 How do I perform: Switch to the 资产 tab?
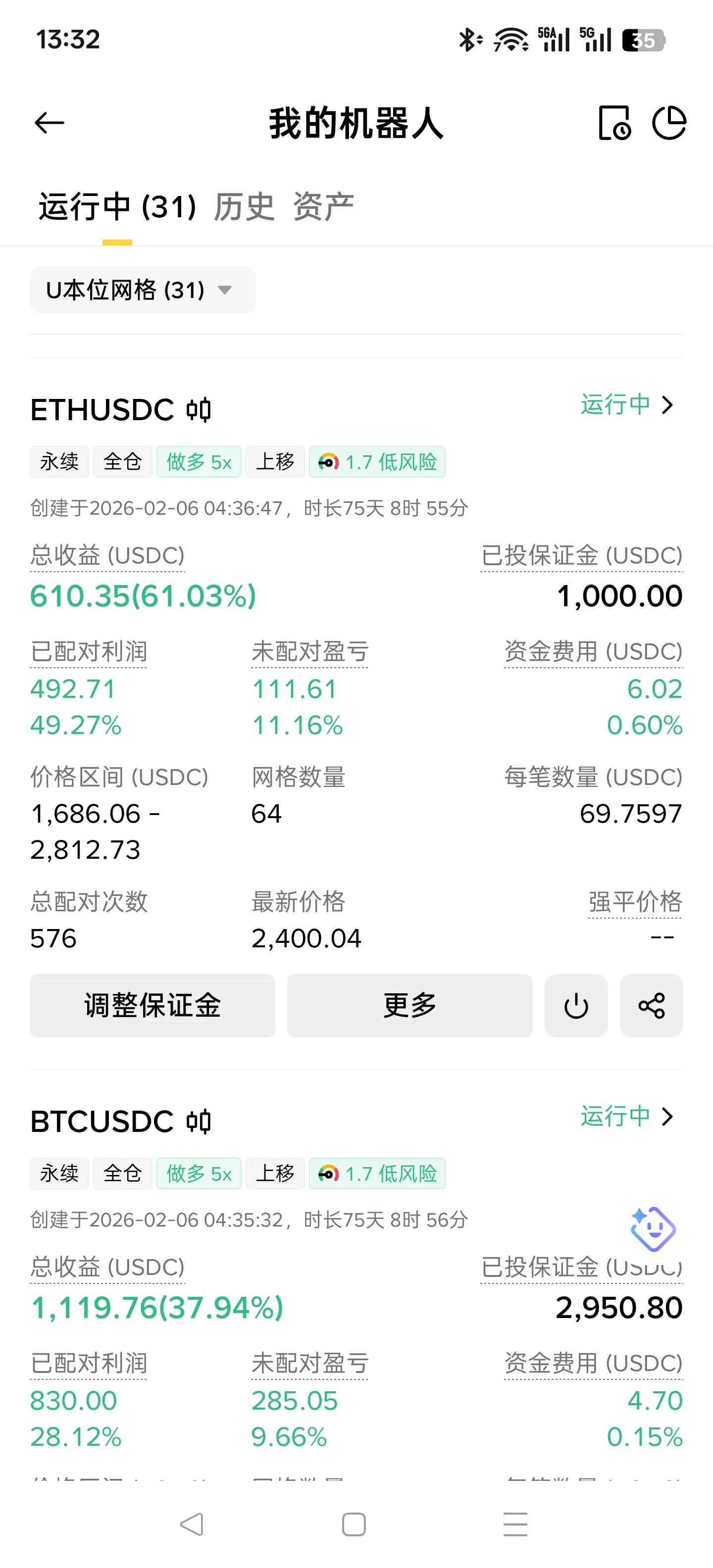click(323, 207)
